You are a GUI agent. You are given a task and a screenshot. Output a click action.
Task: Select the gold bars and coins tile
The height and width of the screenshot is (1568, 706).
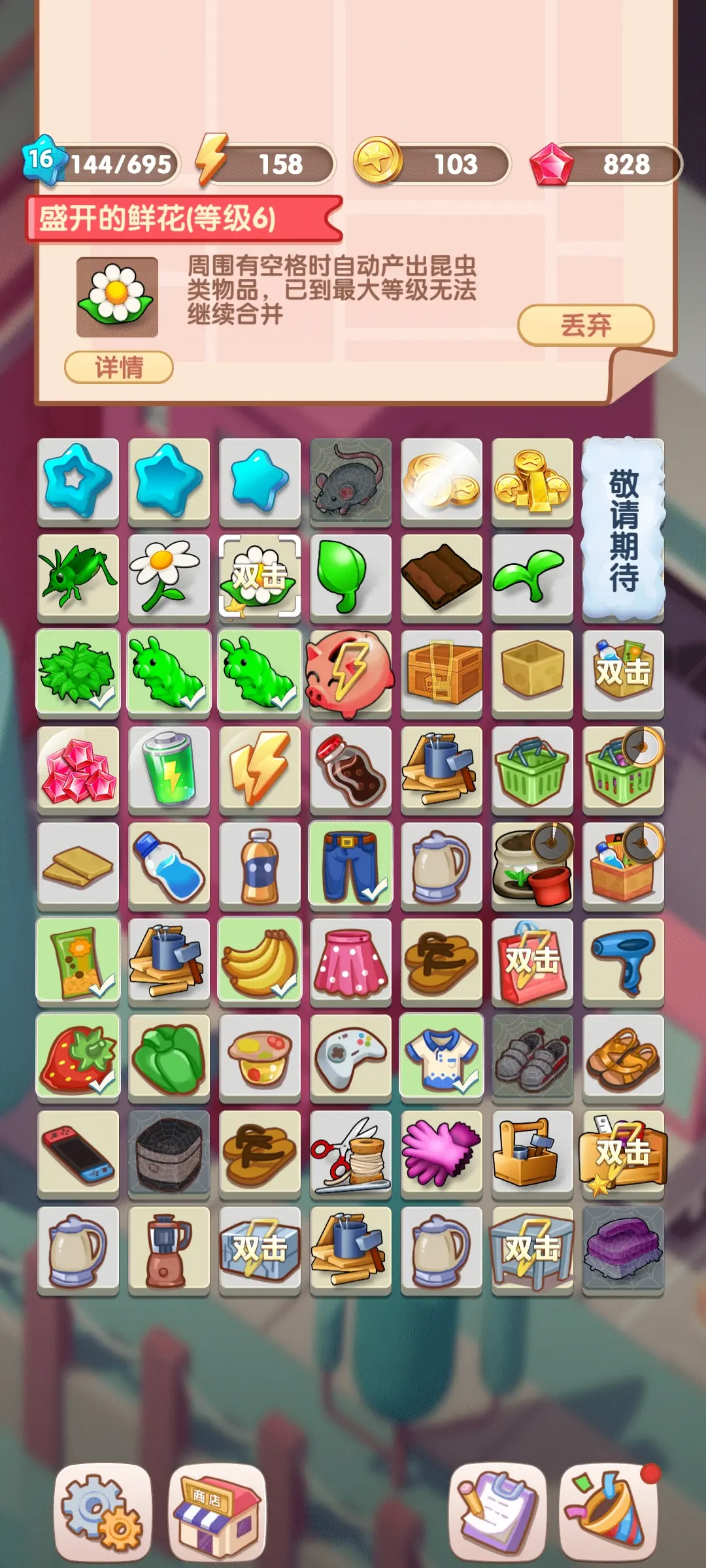click(532, 481)
